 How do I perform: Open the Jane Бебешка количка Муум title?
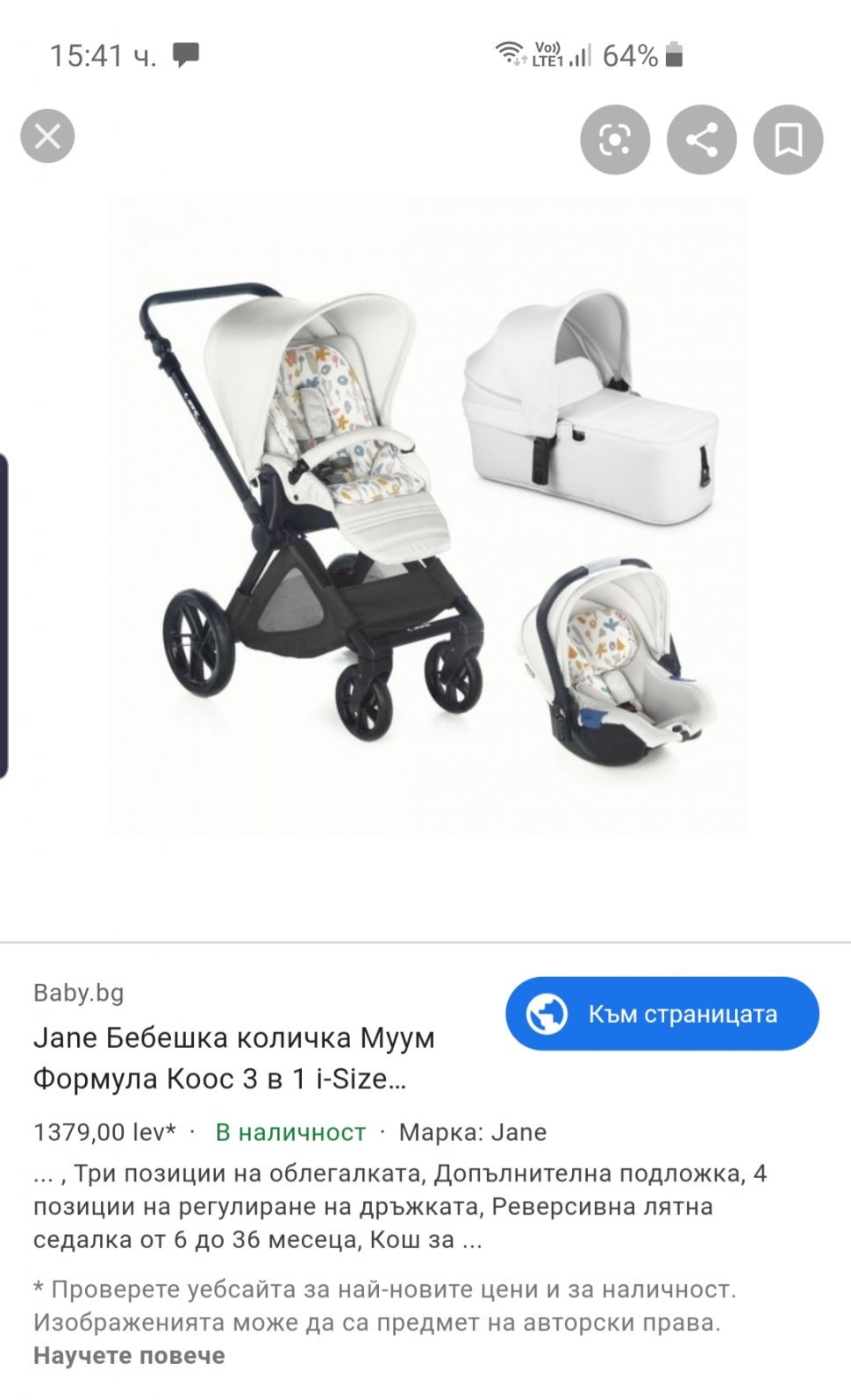tap(234, 1058)
